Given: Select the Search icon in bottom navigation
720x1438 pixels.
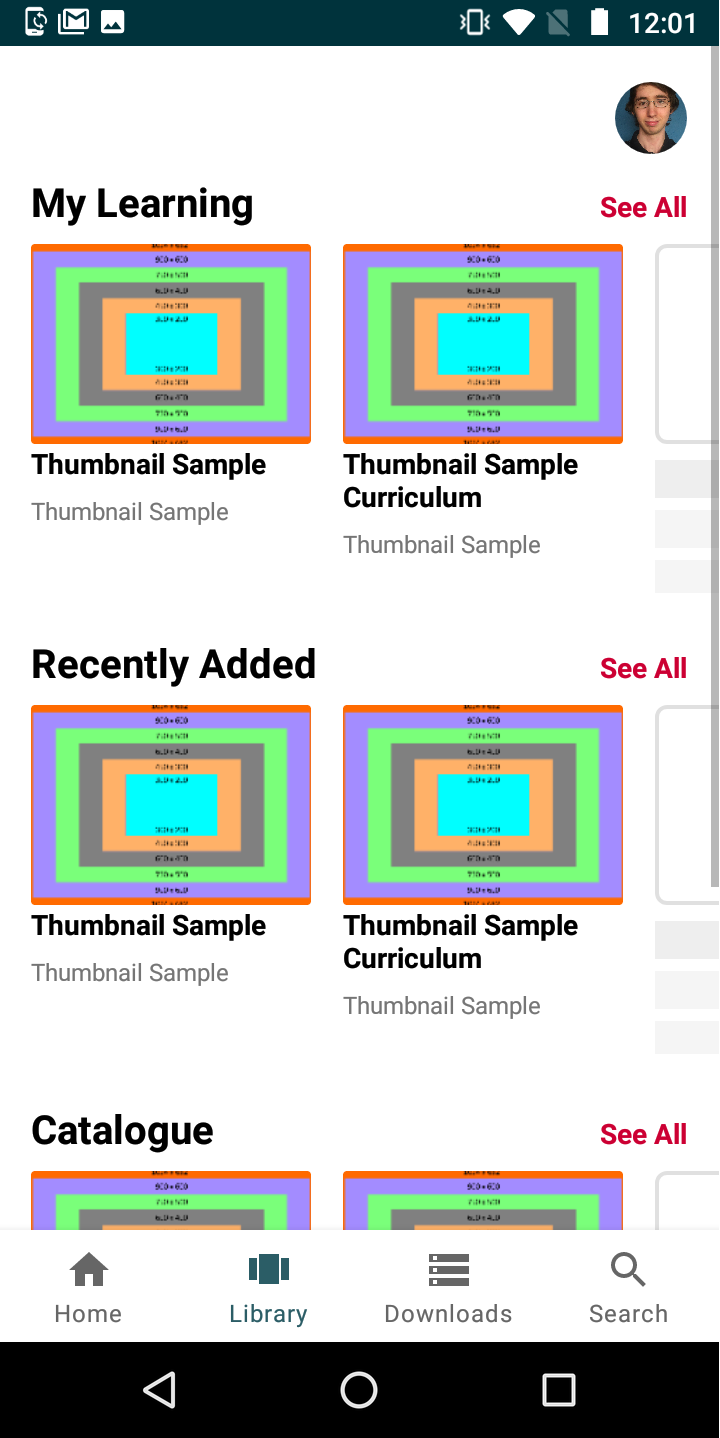Looking at the screenshot, I should [x=628, y=1285].
